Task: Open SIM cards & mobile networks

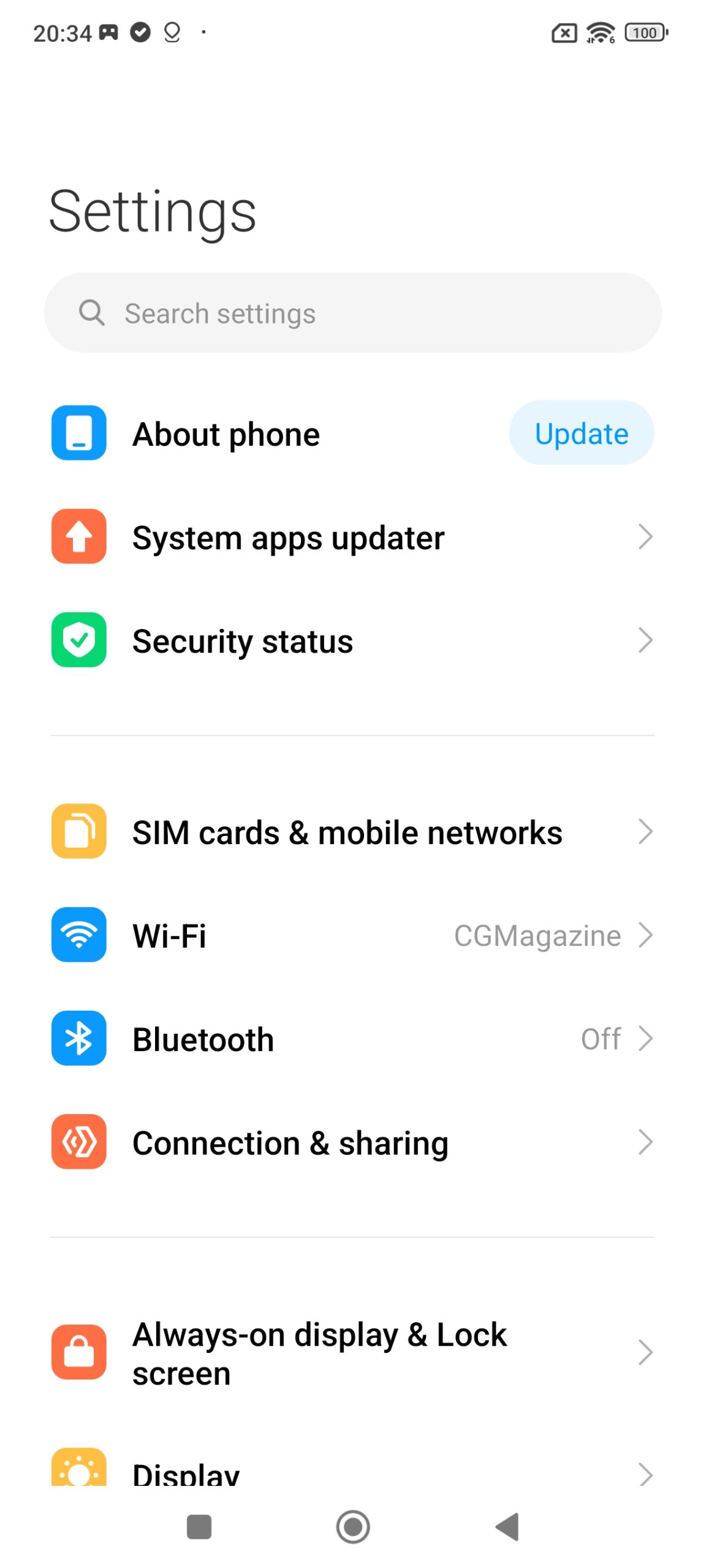Action: point(352,832)
